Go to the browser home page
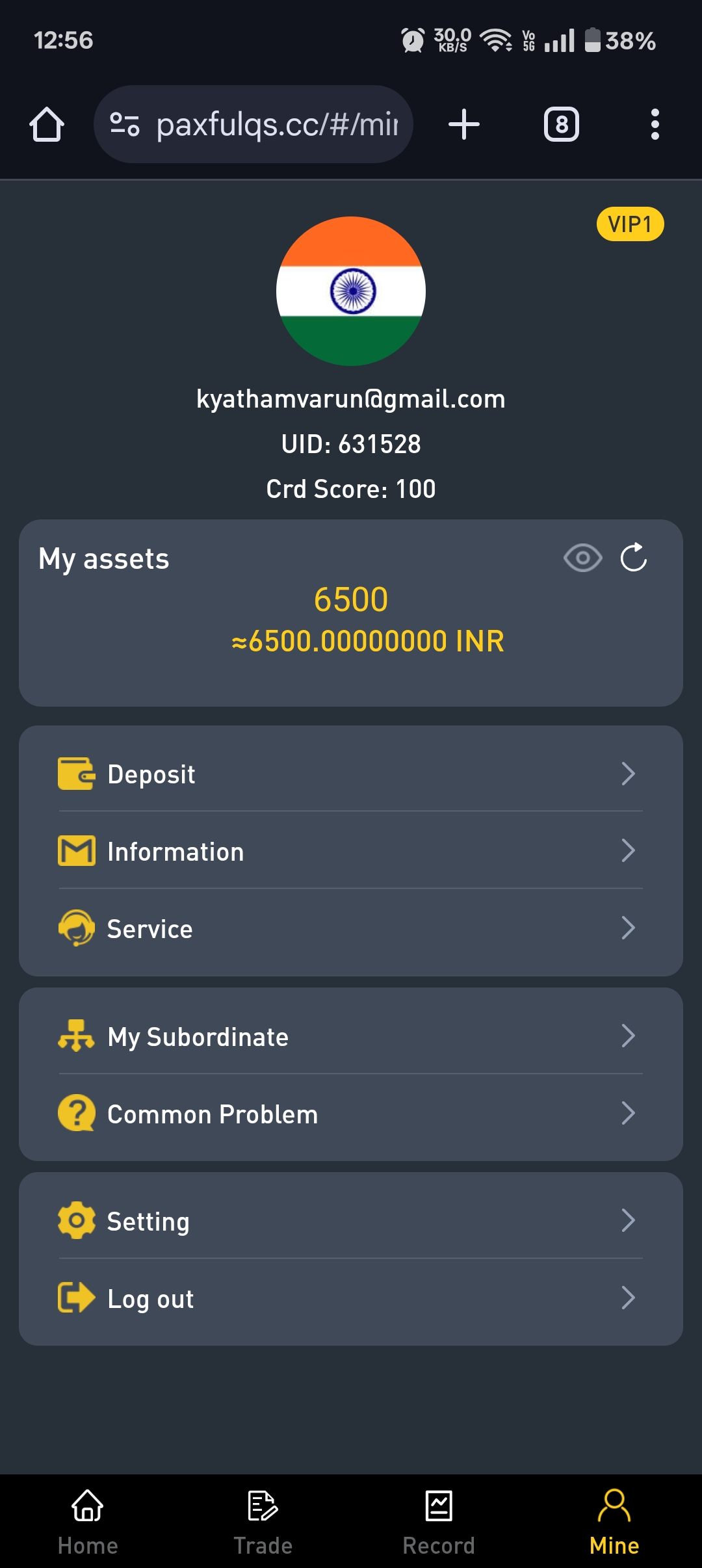This screenshot has height=1568, width=702. 47,124
